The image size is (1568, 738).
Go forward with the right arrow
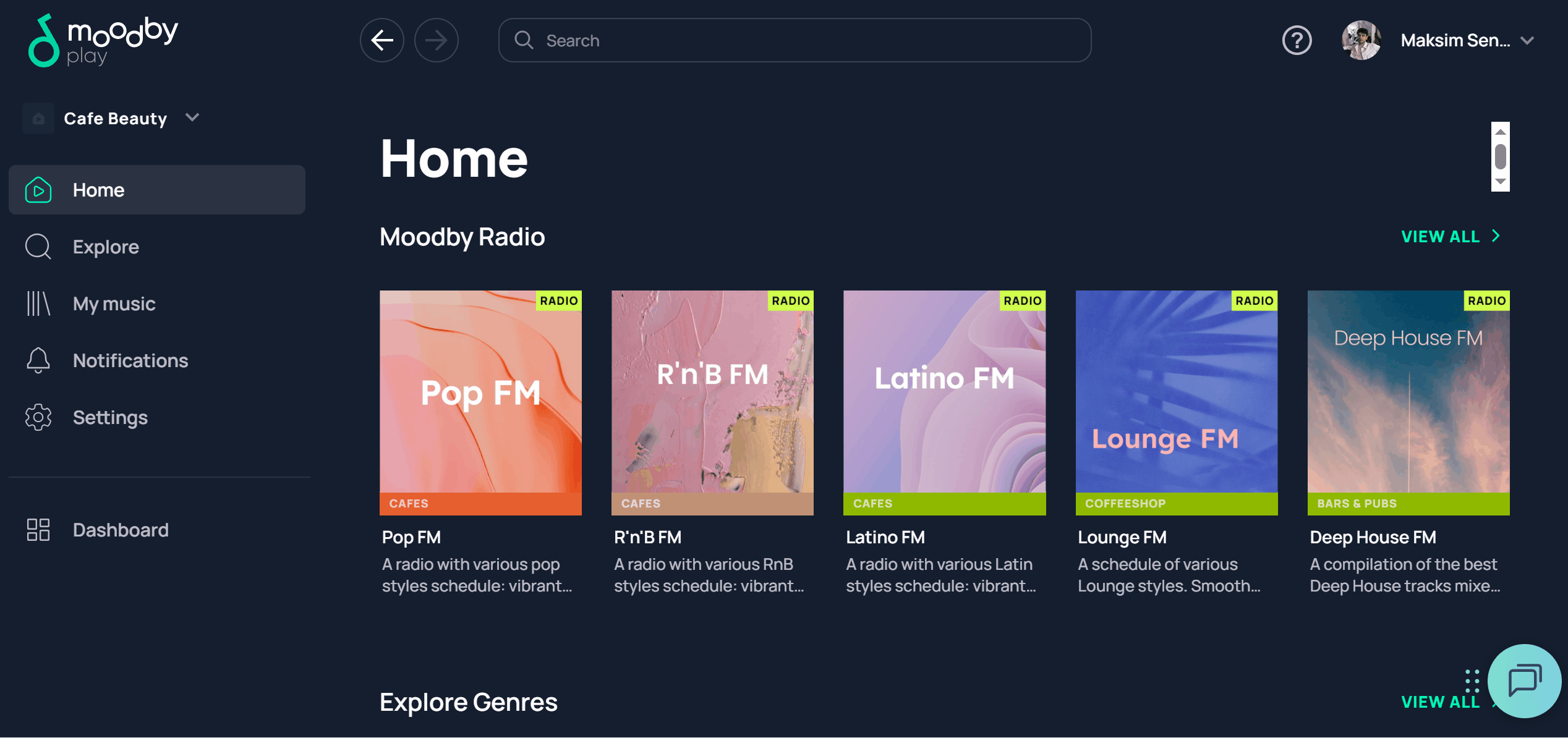[x=436, y=40]
